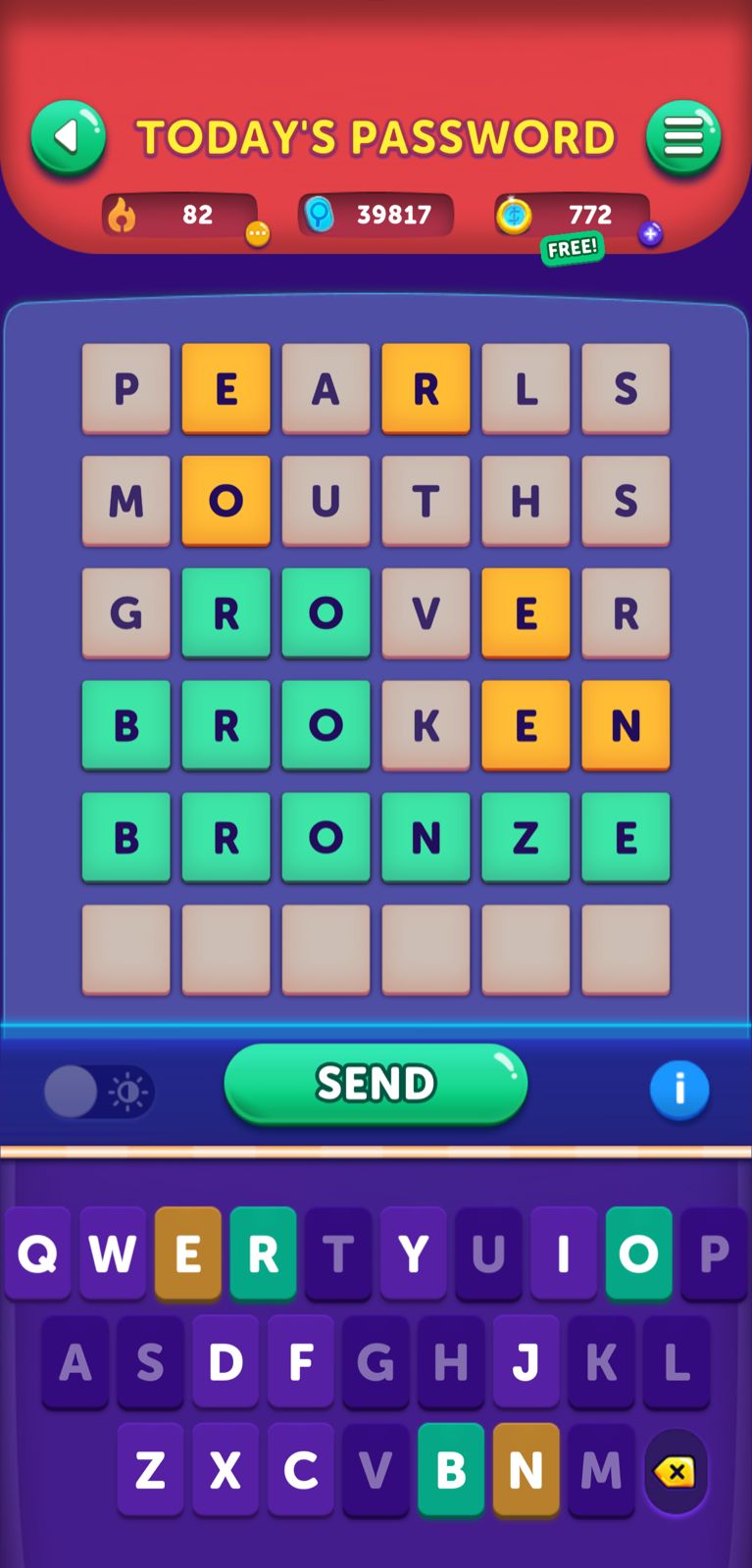This screenshot has width=752, height=1568.
Task: Type the letter J
Action: 526,1362
